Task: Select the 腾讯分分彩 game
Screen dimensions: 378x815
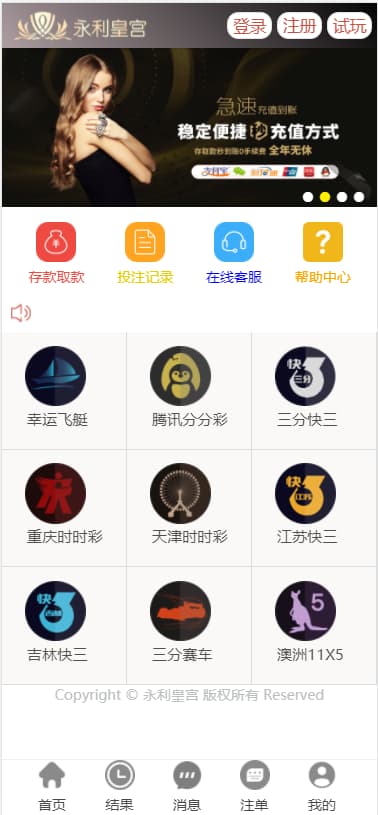Action: [189, 391]
